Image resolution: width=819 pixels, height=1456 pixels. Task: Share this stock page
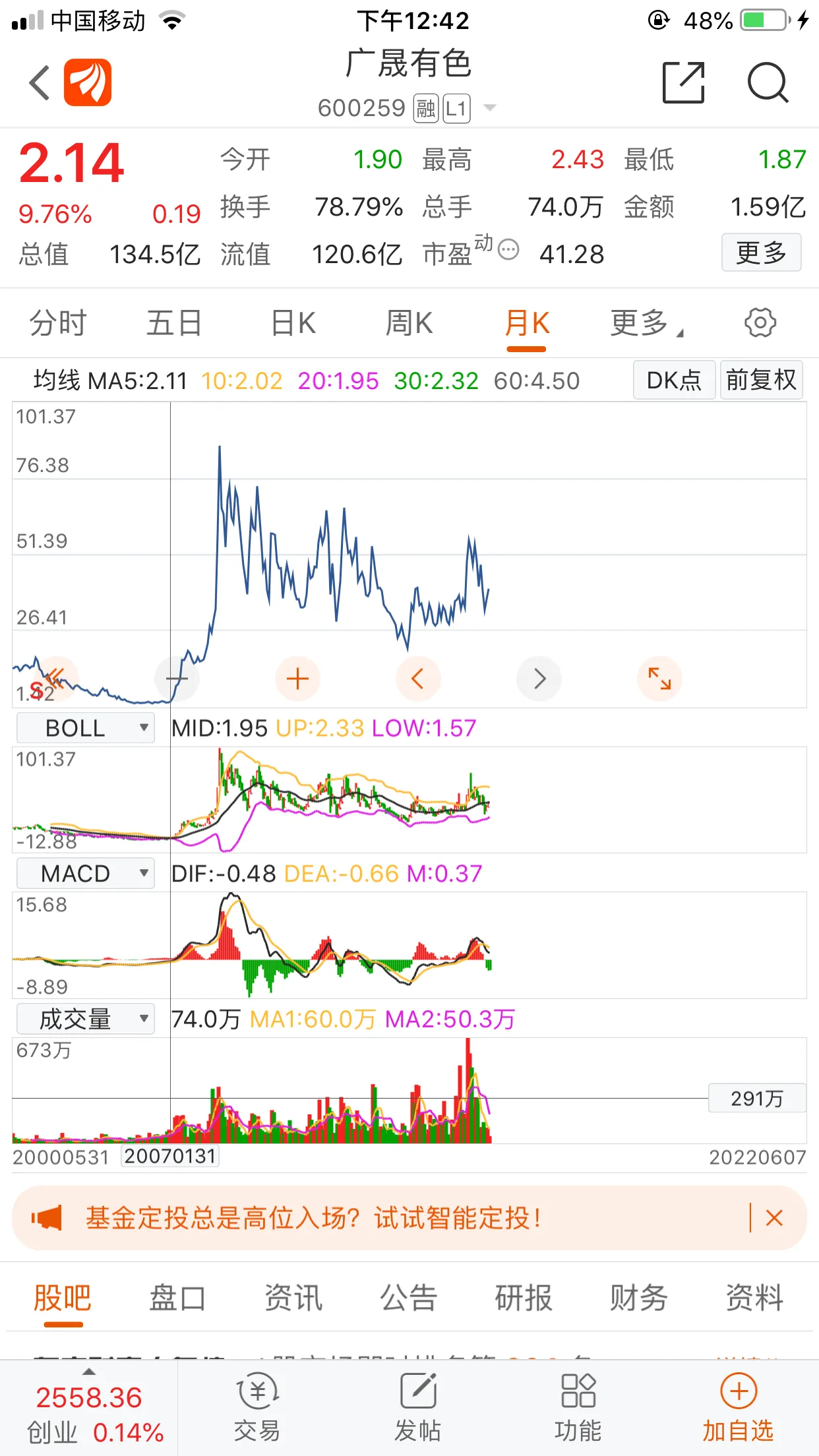(x=683, y=82)
